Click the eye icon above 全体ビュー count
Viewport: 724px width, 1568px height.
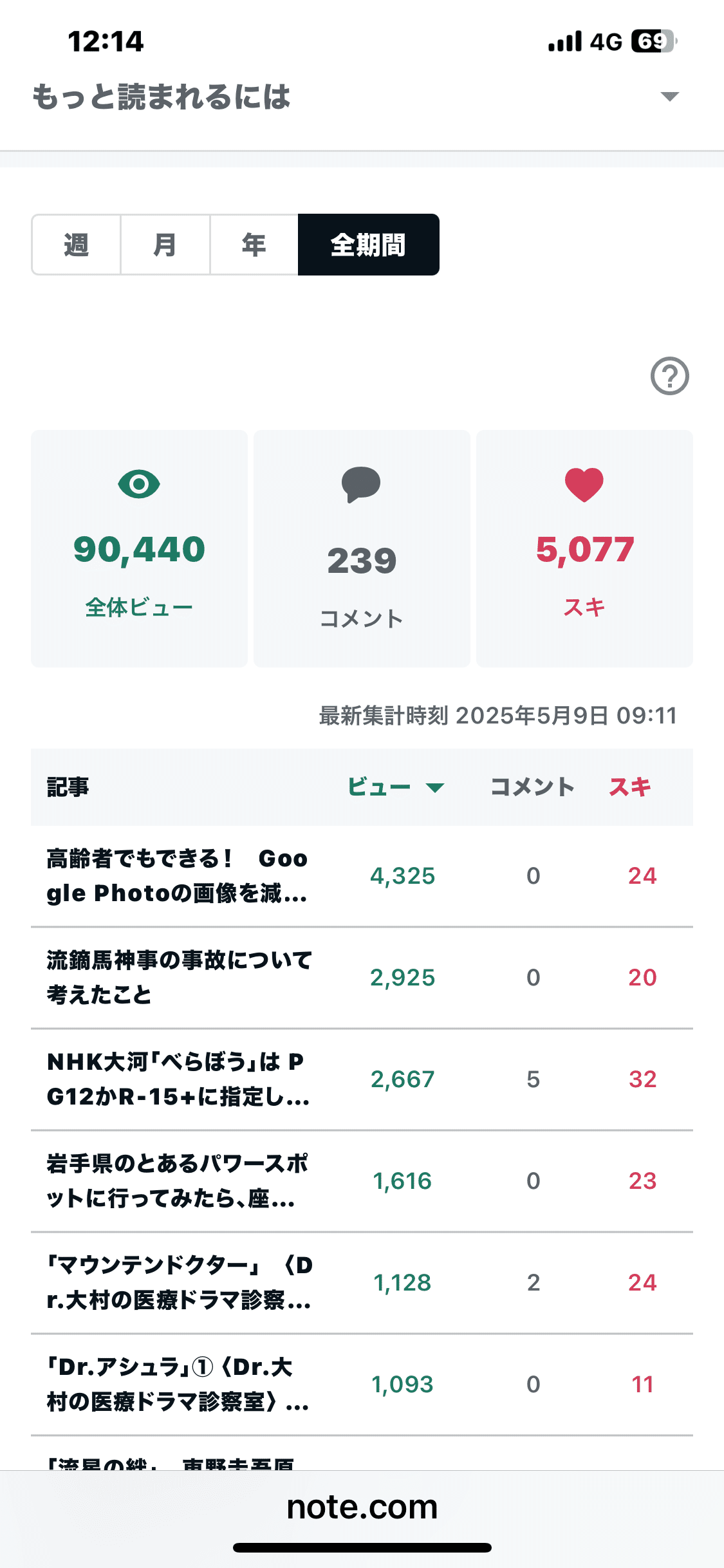tap(140, 484)
